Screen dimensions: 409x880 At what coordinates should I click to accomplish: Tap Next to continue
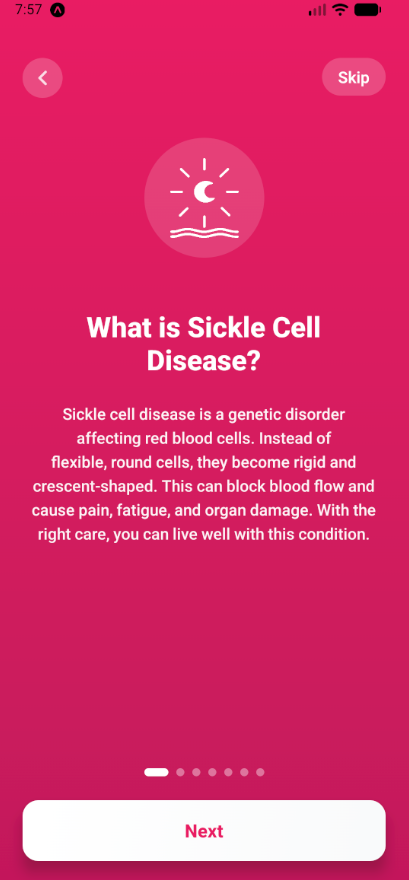(x=204, y=830)
